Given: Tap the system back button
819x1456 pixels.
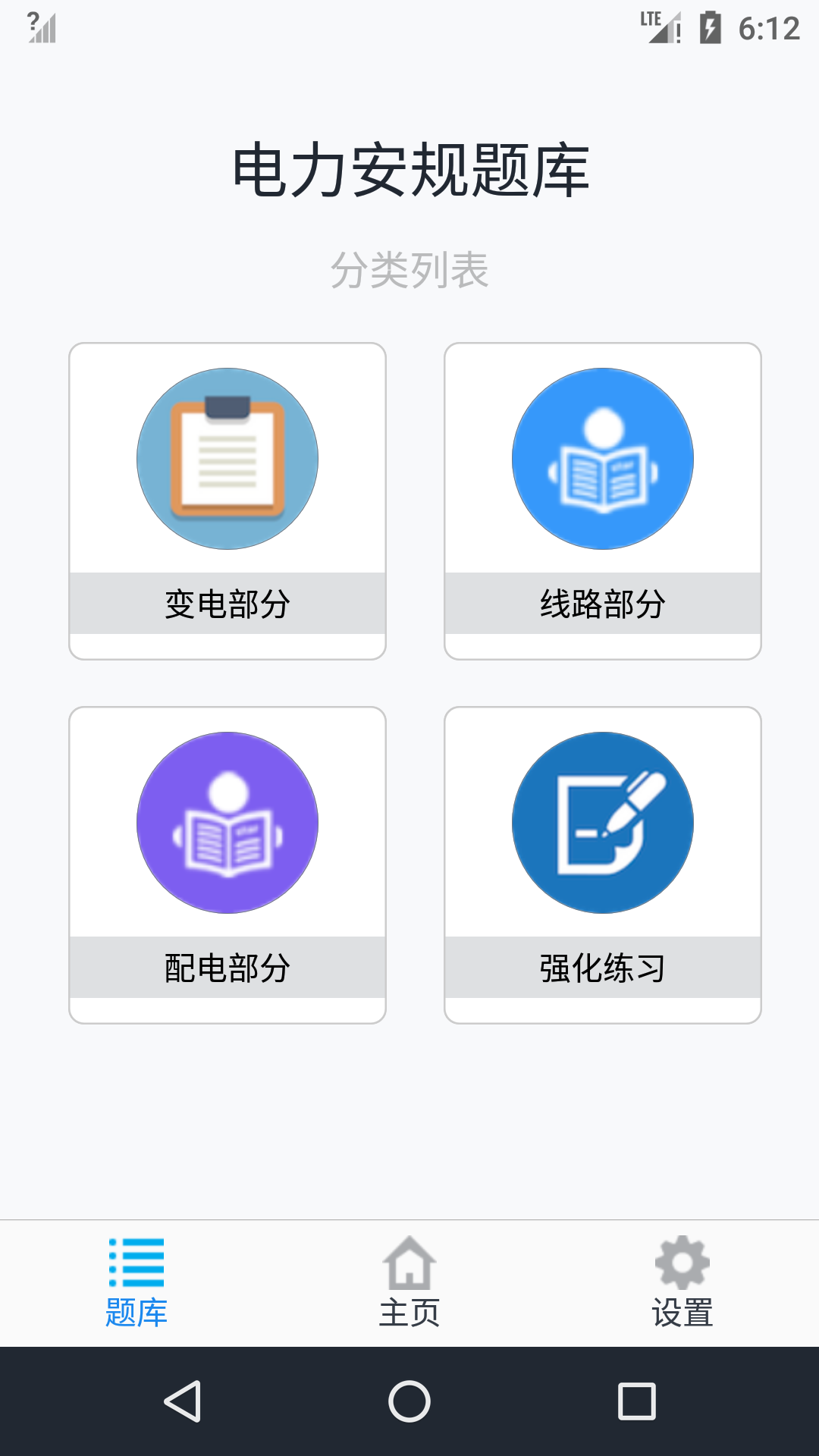Looking at the screenshot, I should click(182, 1401).
